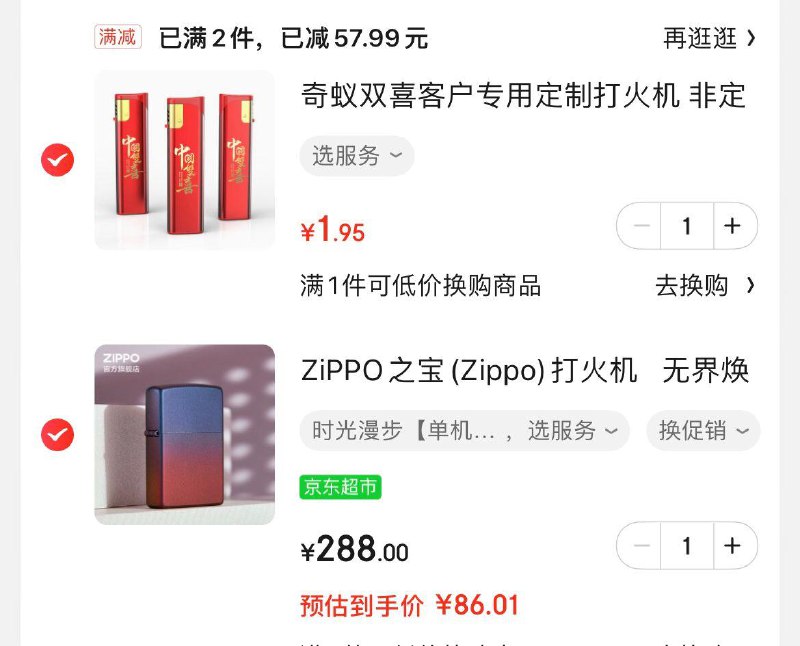Open the 奇蚁双喜客户专用定制打火机 title
This screenshot has width=800, height=646.
(524, 96)
